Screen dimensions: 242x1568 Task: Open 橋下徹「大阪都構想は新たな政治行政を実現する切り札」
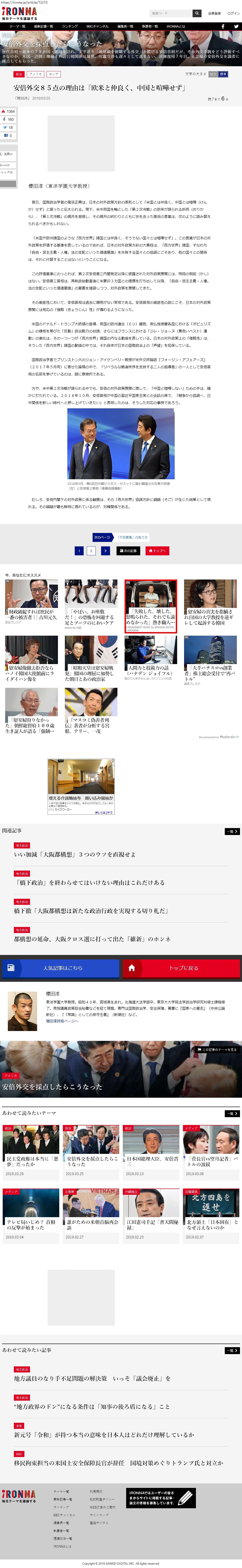click(91, 911)
